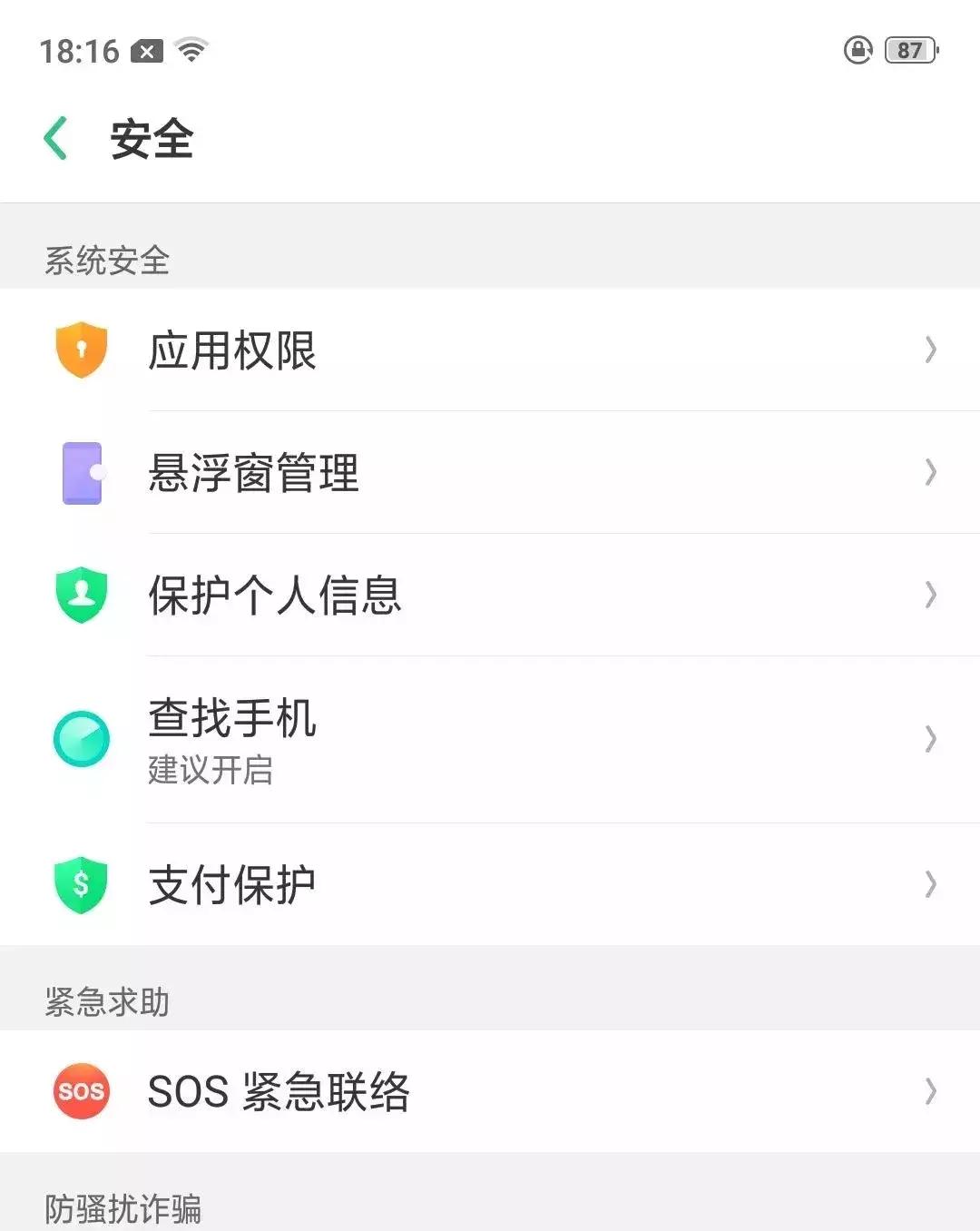This screenshot has height=1231, width=980.
Task: Expand 查找手机 using its right chevron
Action: point(930,738)
